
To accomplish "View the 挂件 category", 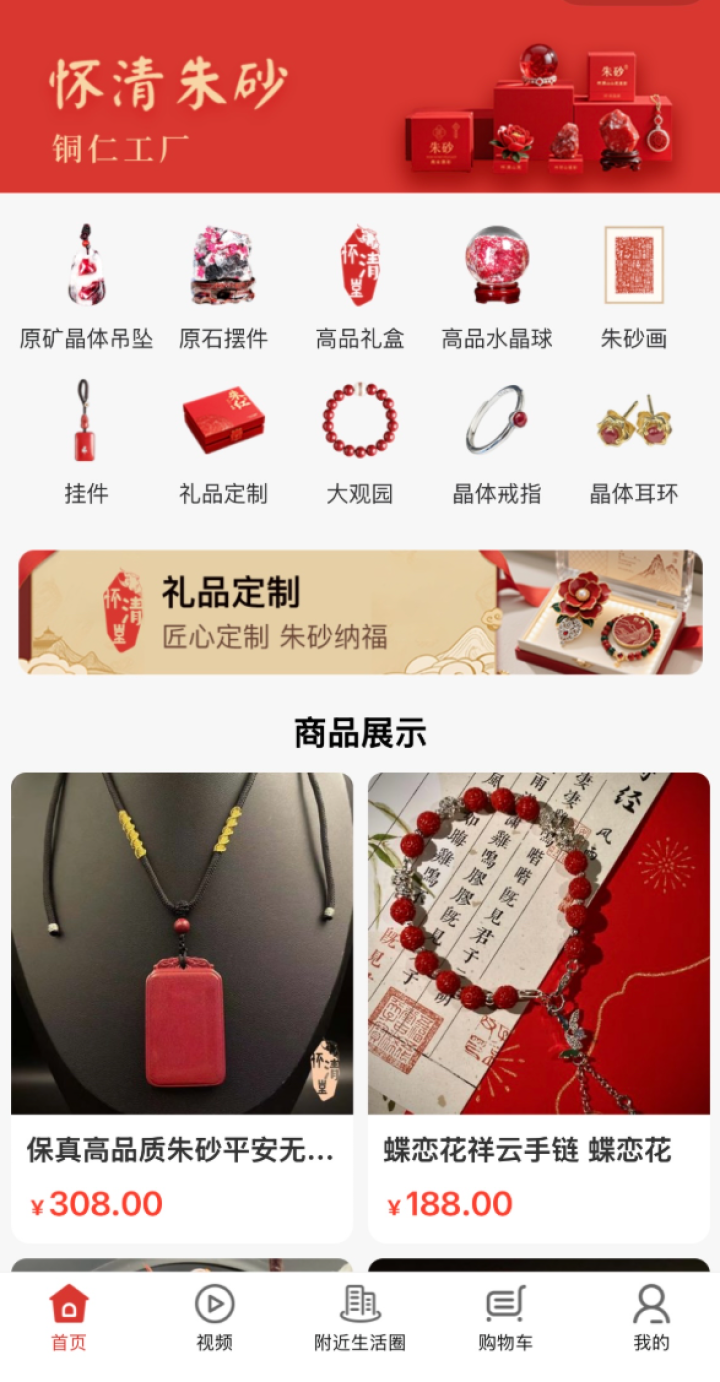I will coord(86,440).
